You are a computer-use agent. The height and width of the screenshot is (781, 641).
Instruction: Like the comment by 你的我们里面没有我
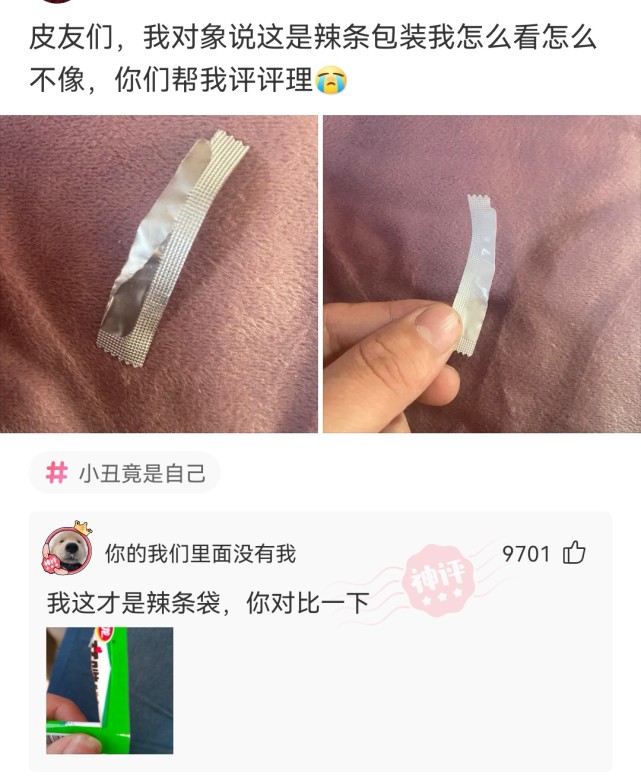pos(574,553)
